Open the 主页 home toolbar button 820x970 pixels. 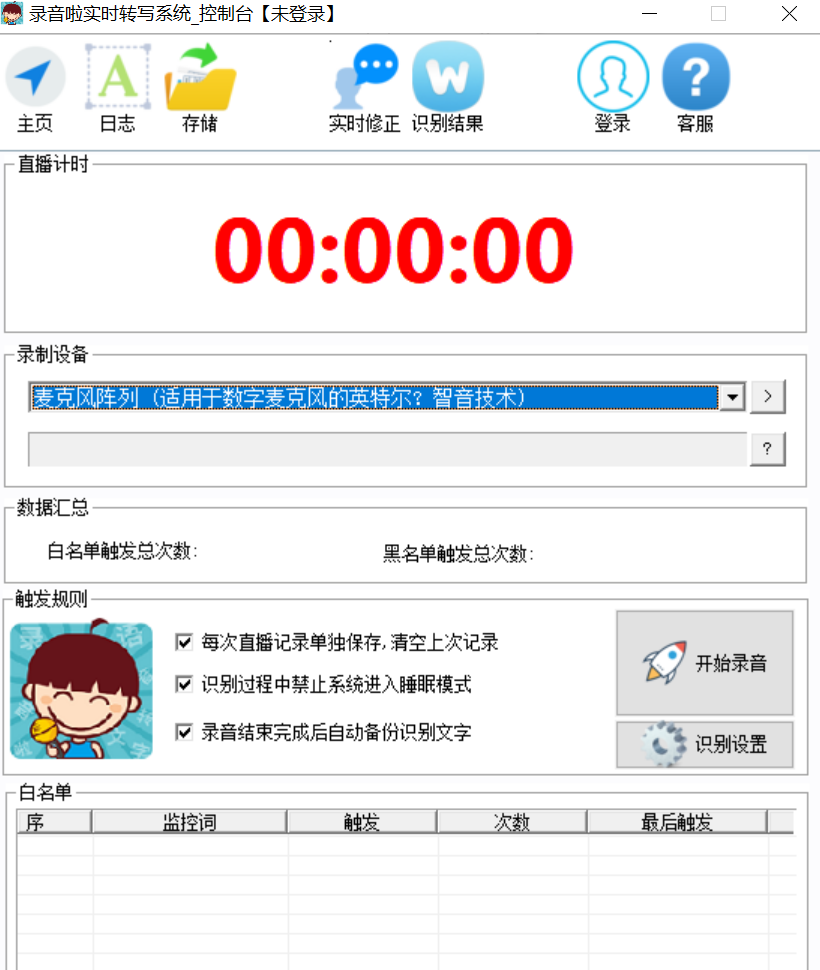(35, 88)
